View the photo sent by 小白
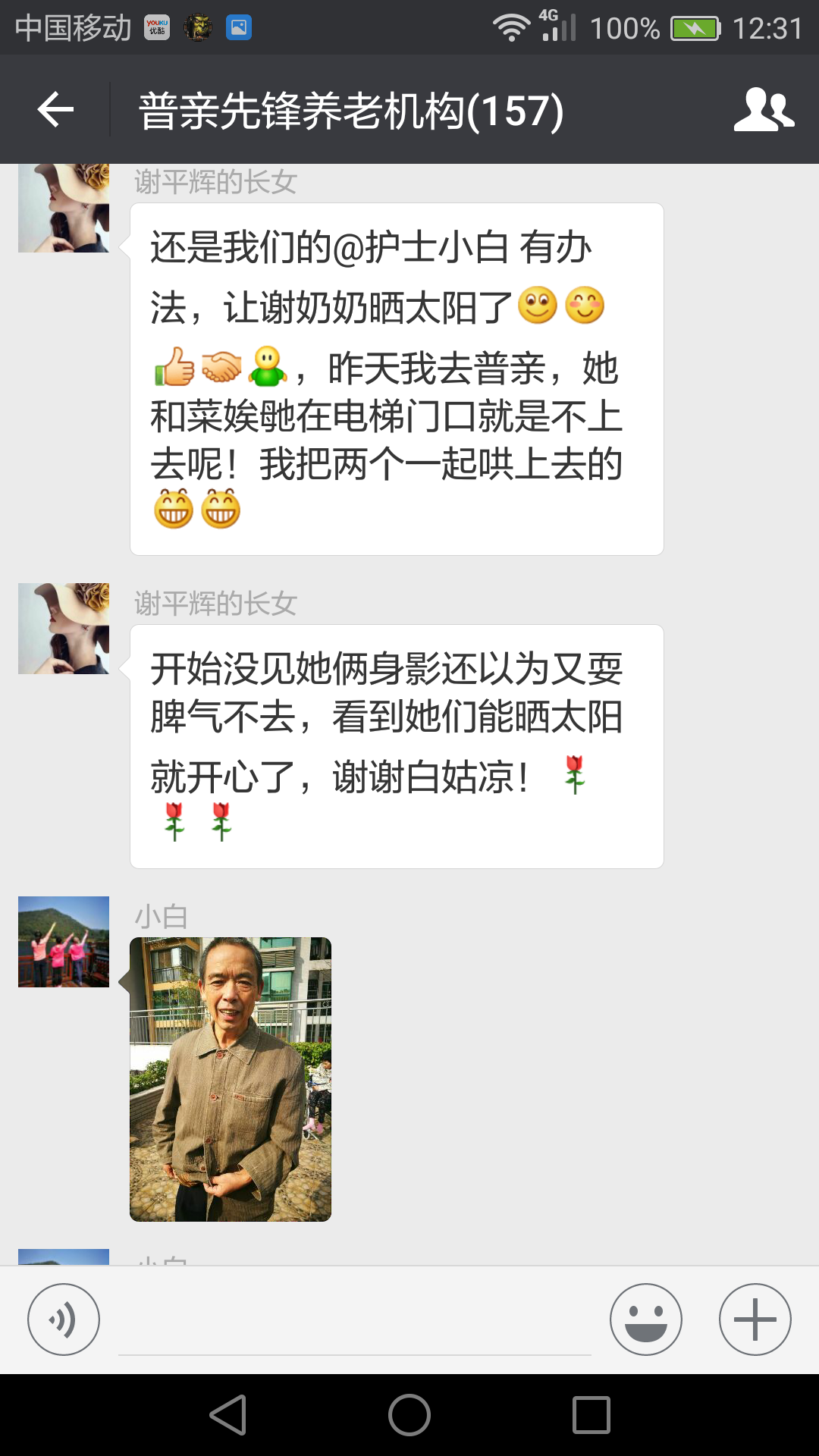The image size is (819, 1456). click(231, 1079)
